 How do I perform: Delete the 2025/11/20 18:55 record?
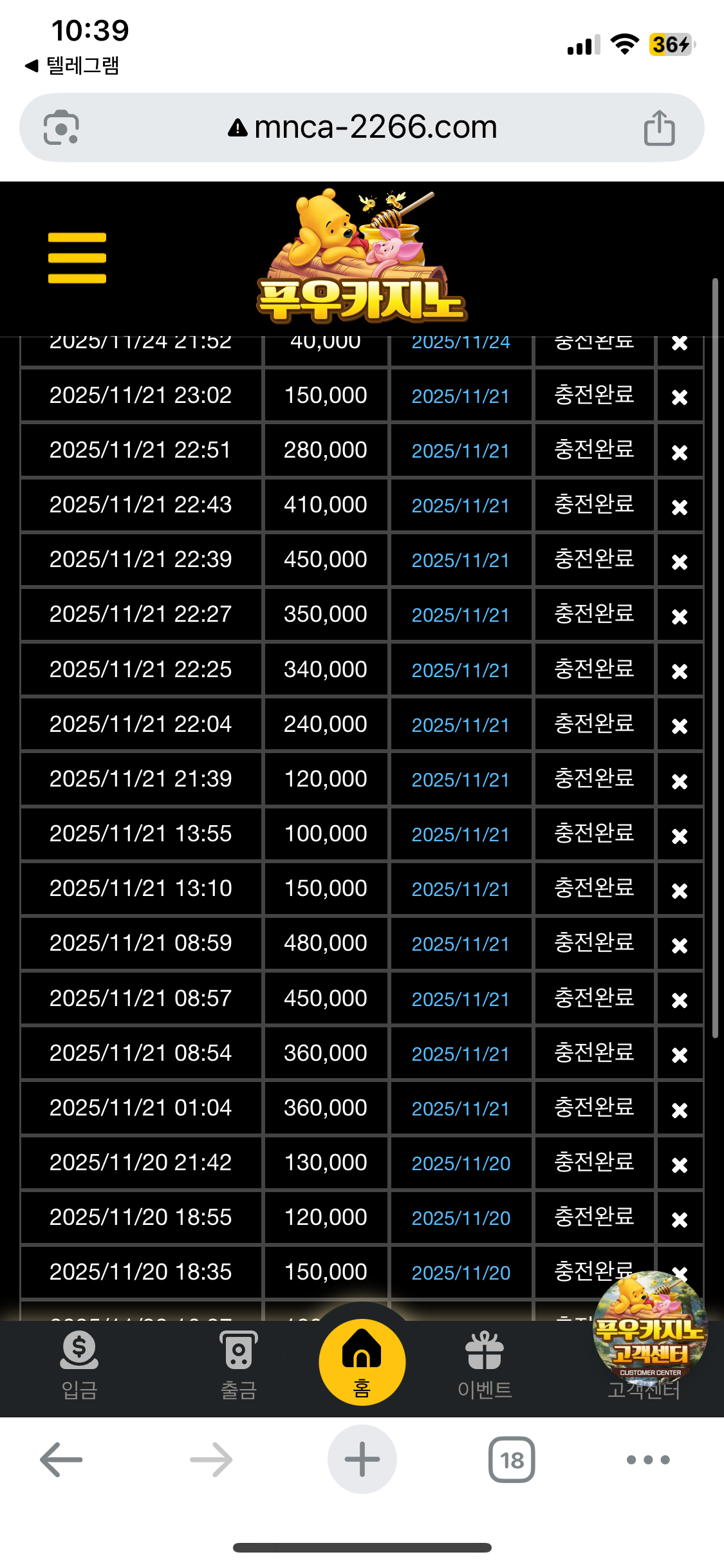(x=680, y=1219)
